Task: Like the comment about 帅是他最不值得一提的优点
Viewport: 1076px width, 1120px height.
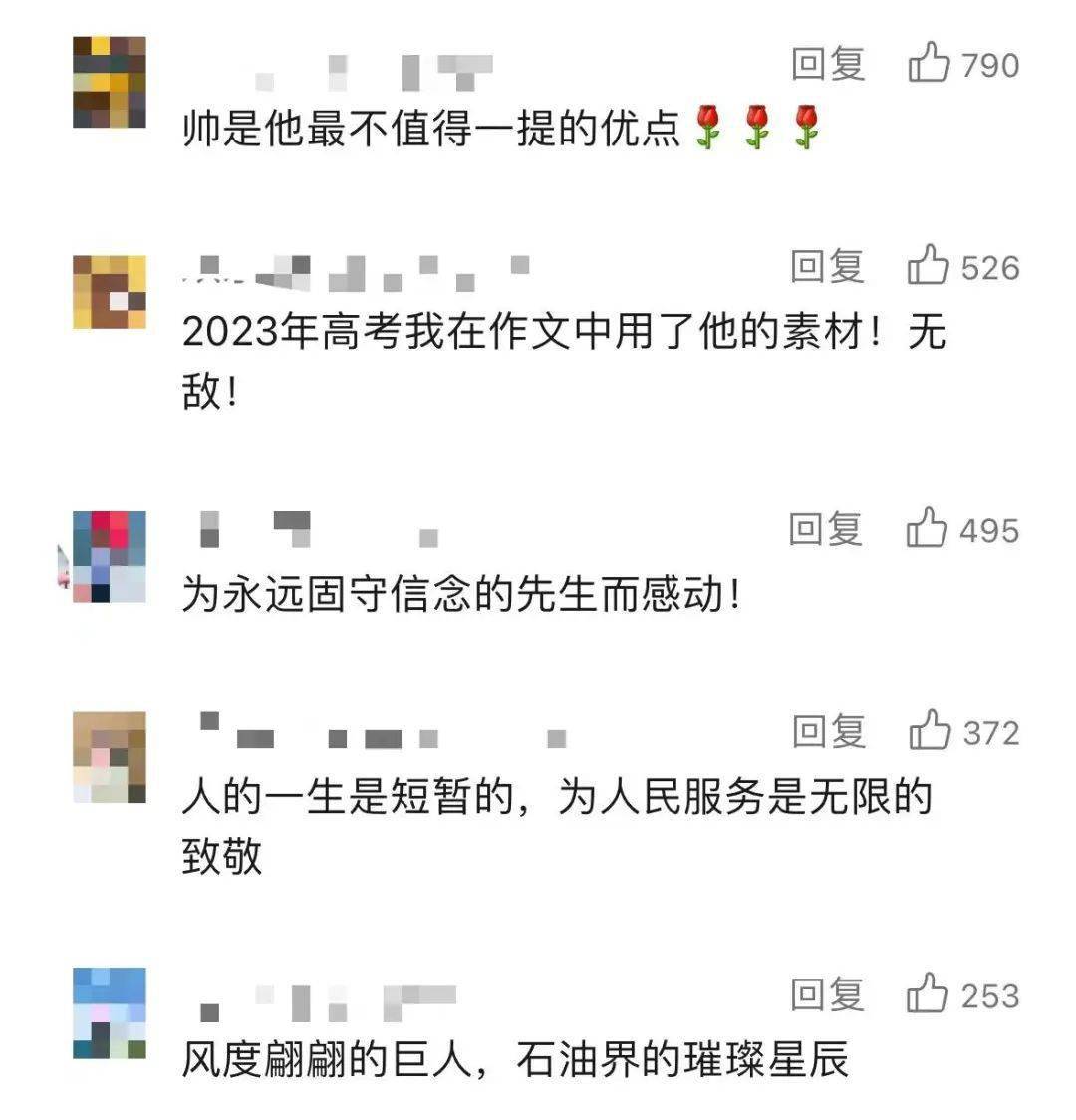Action: [930, 65]
